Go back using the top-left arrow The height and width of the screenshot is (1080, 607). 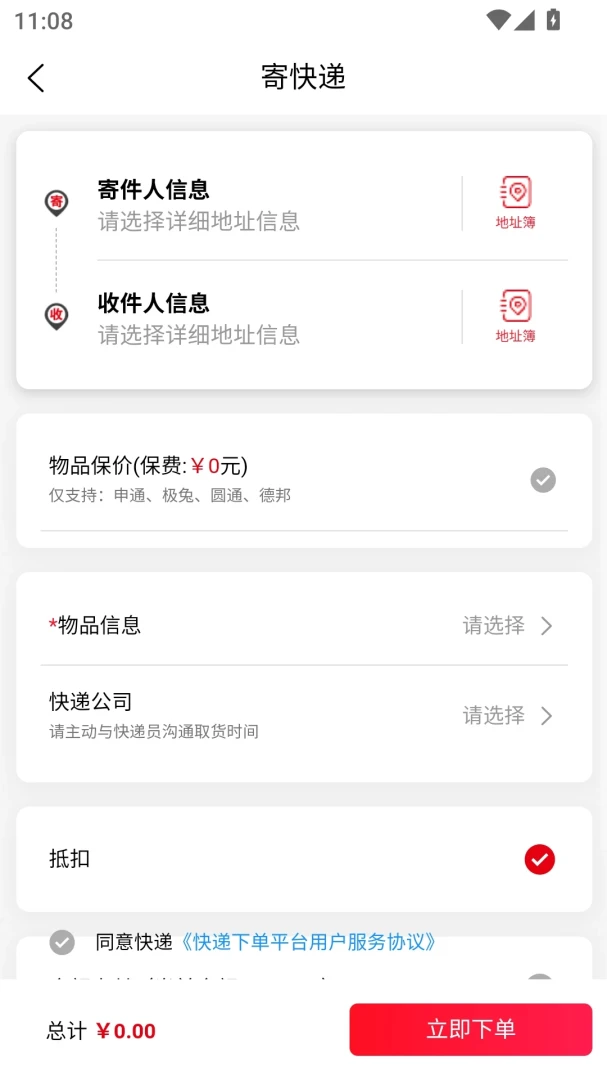point(36,77)
